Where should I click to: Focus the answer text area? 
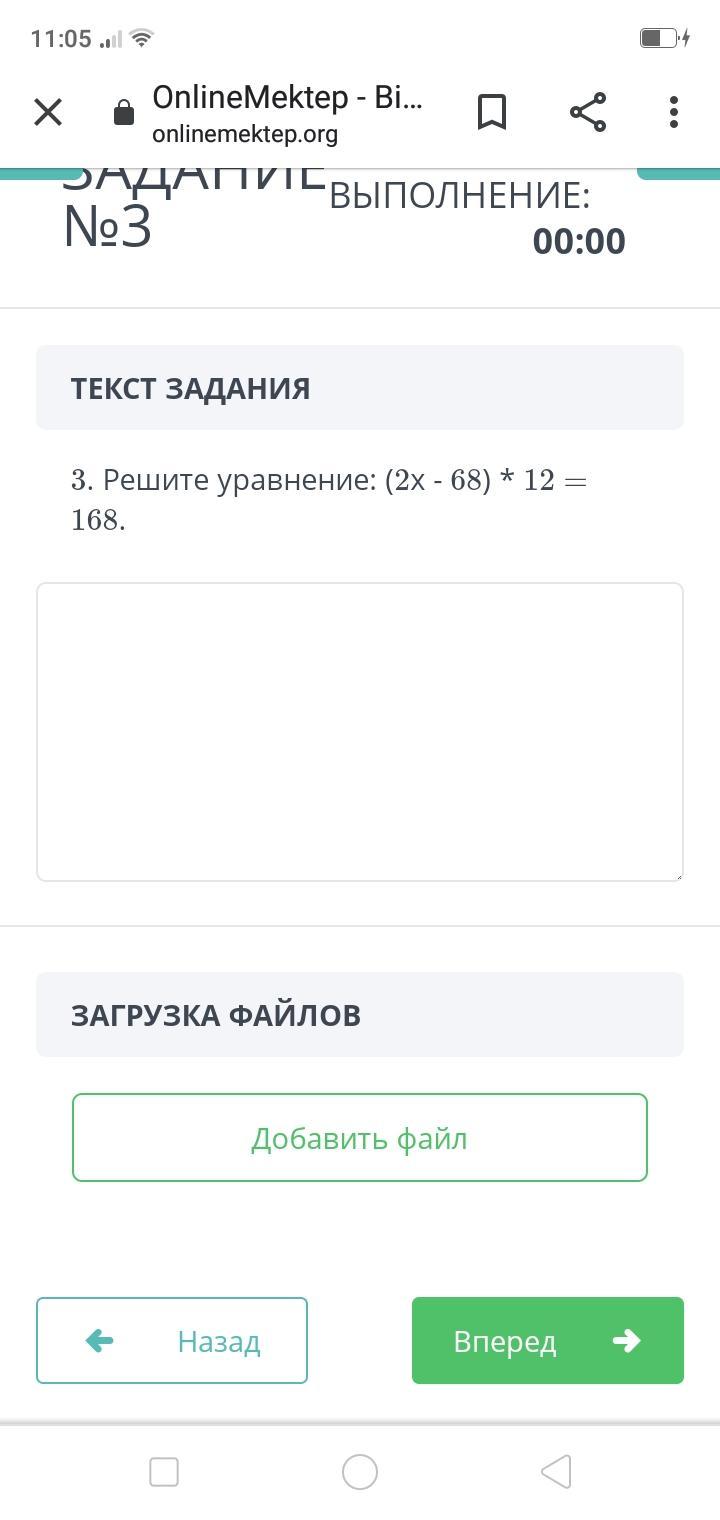pyautogui.click(x=360, y=732)
